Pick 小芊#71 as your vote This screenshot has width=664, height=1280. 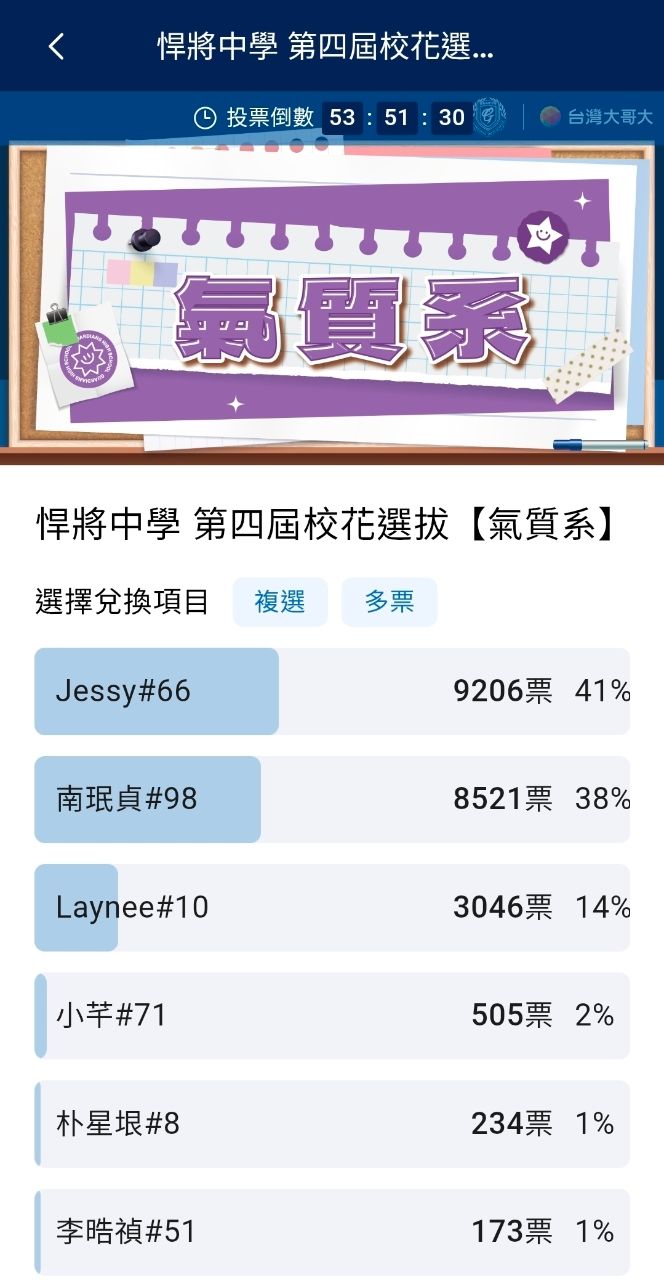click(x=332, y=1015)
